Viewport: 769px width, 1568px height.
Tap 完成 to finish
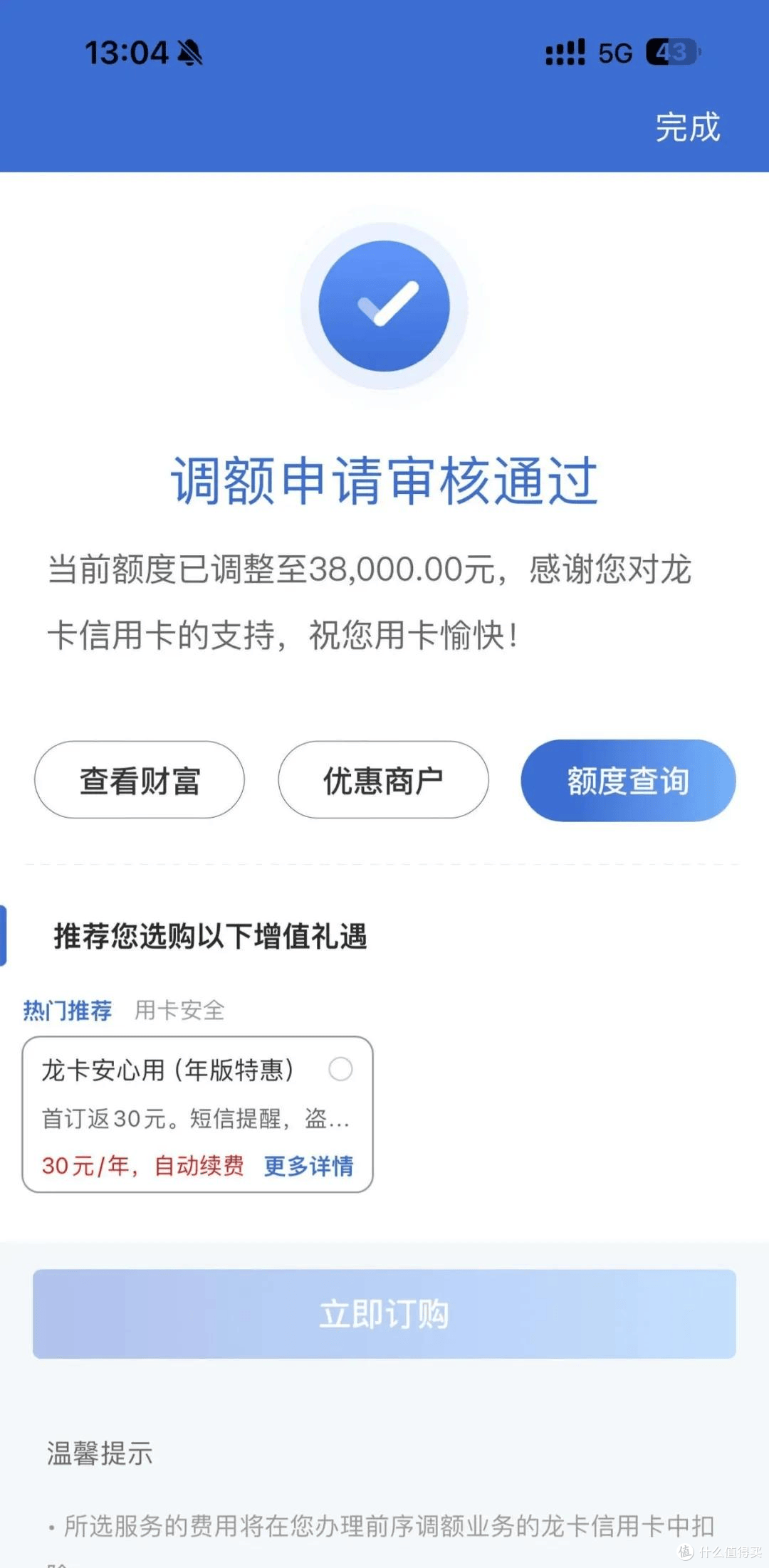coord(686,129)
